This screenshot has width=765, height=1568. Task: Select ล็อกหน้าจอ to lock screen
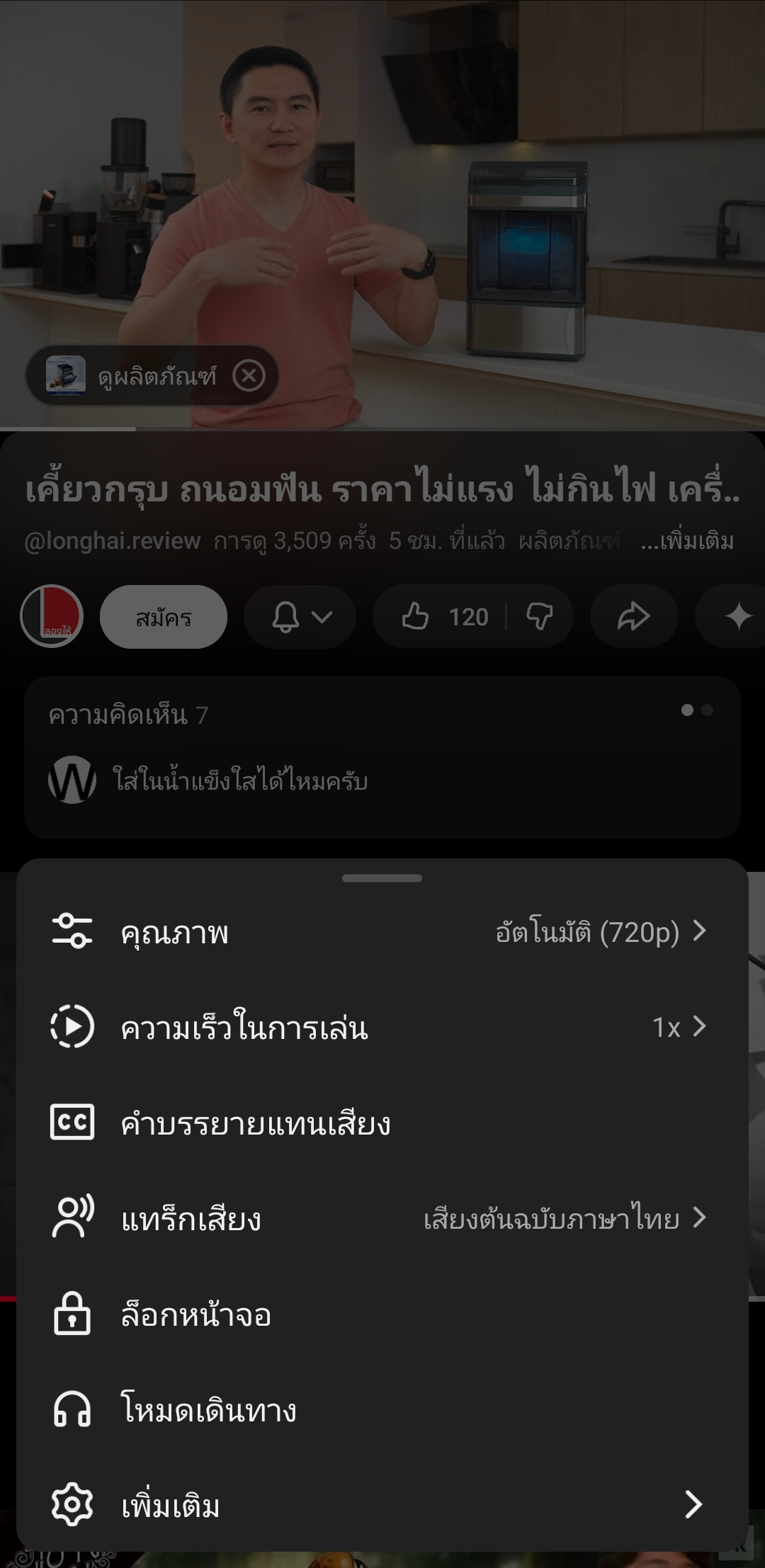382,1314
